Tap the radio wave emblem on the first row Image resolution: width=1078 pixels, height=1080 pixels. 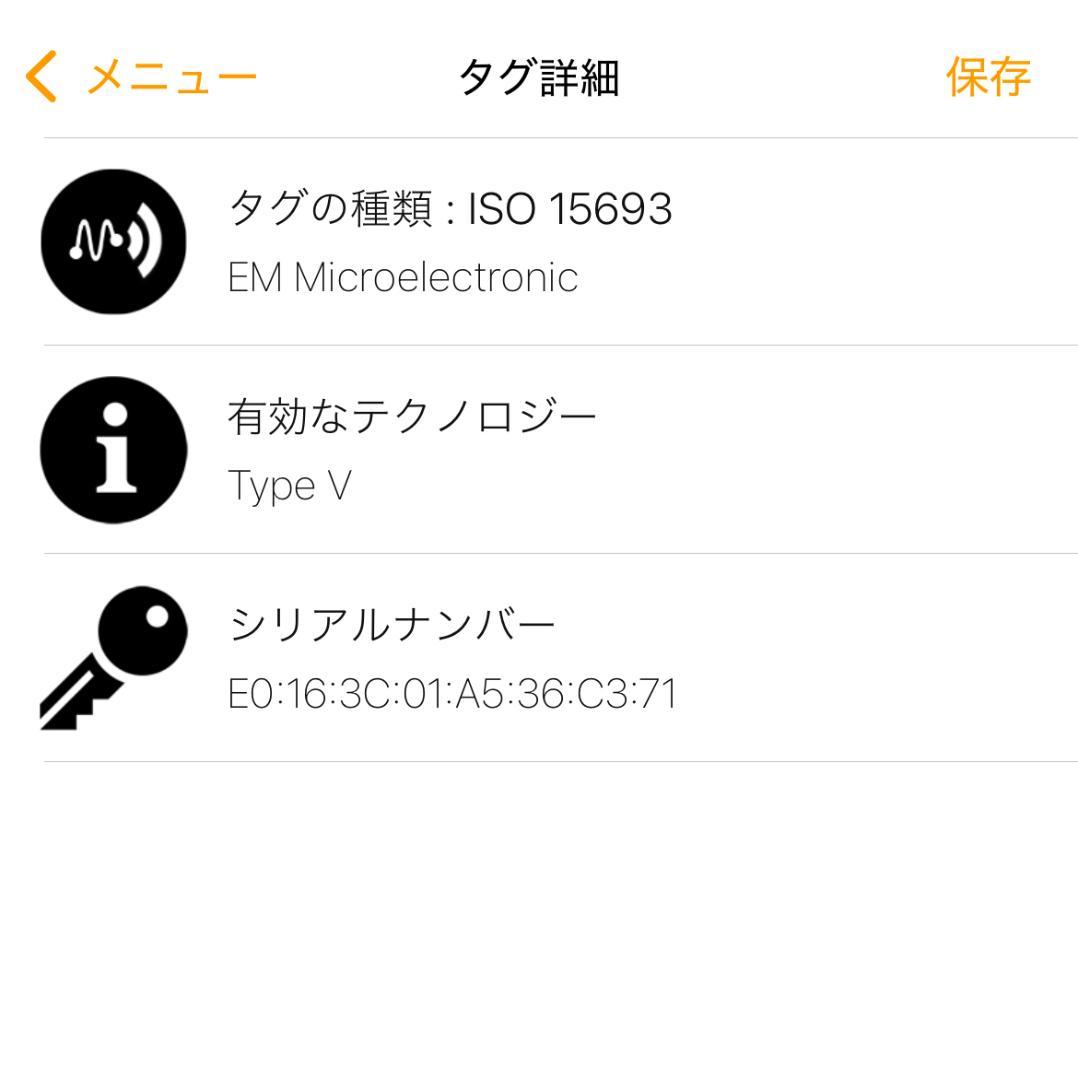point(112,240)
